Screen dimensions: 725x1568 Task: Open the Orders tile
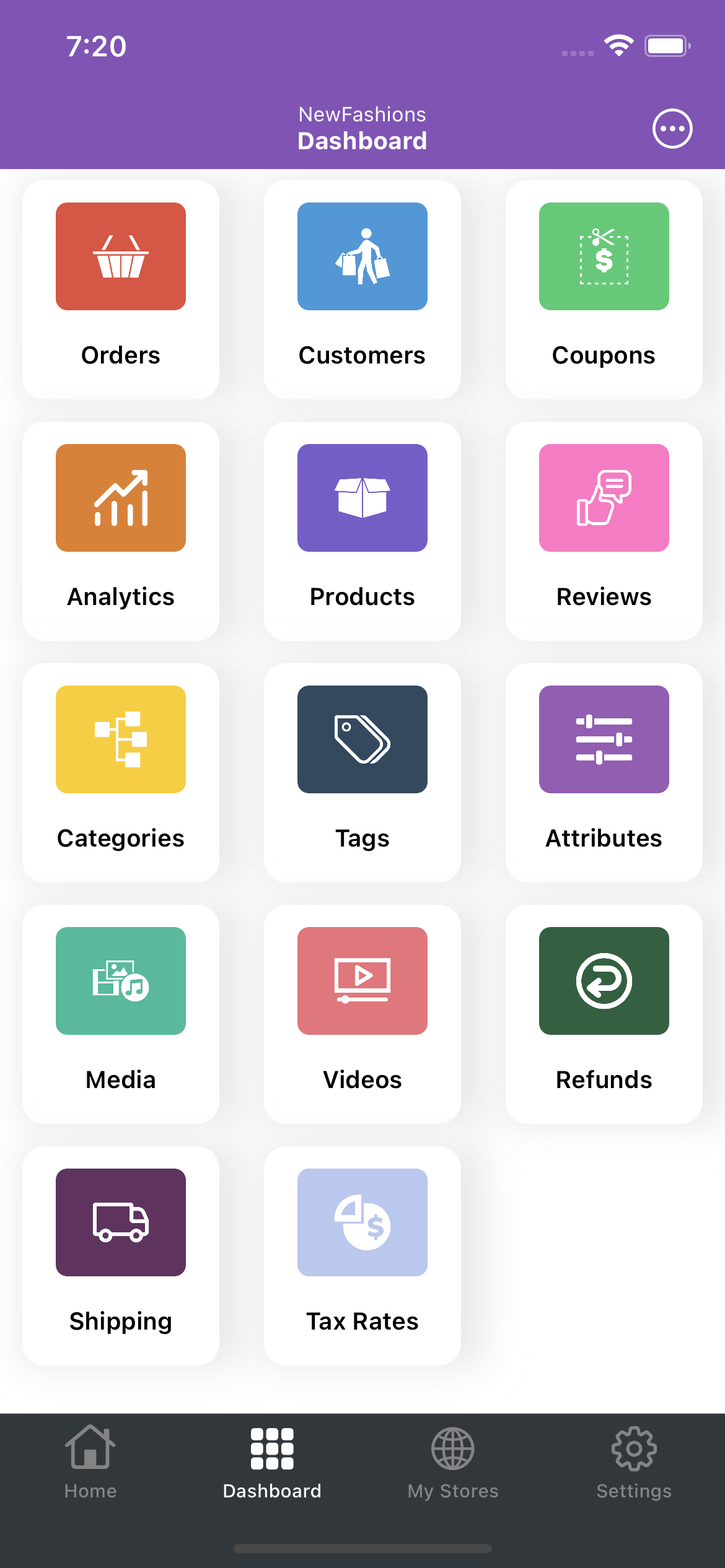121,290
